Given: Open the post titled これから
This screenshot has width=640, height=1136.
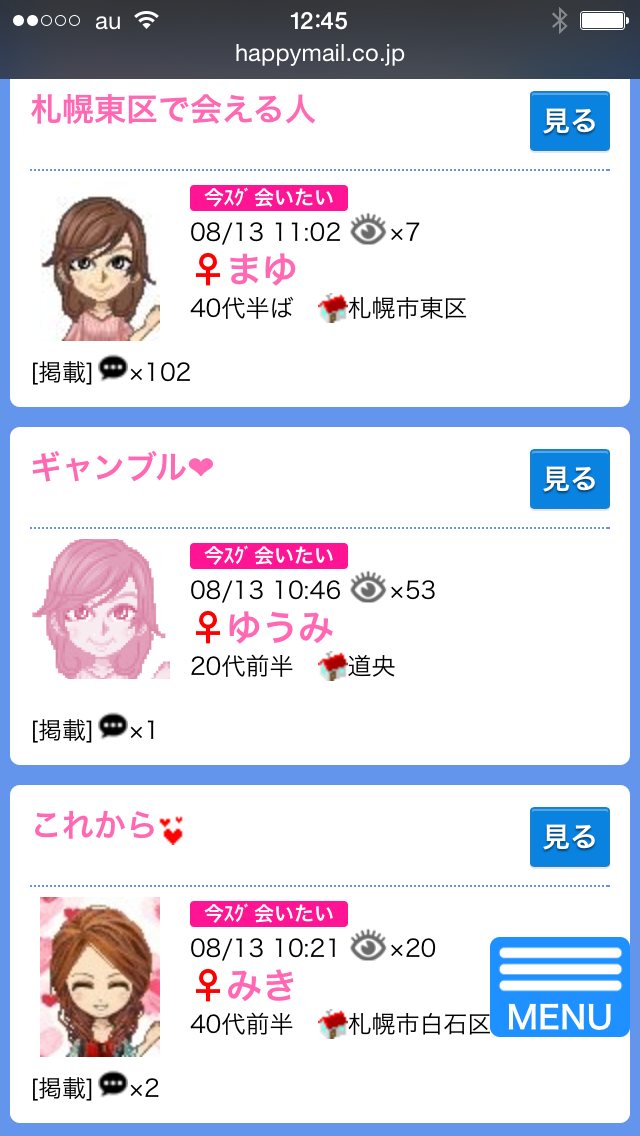Looking at the screenshot, I should (x=108, y=826).
